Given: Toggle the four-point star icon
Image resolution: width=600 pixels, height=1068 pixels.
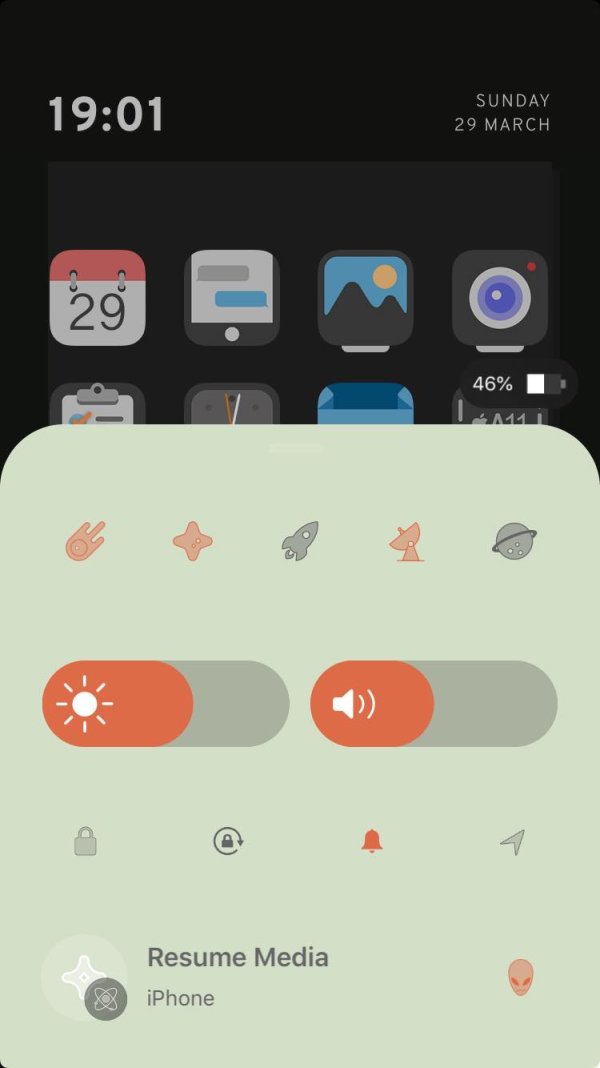Looking at the screenshot, I should pos(193,541).
